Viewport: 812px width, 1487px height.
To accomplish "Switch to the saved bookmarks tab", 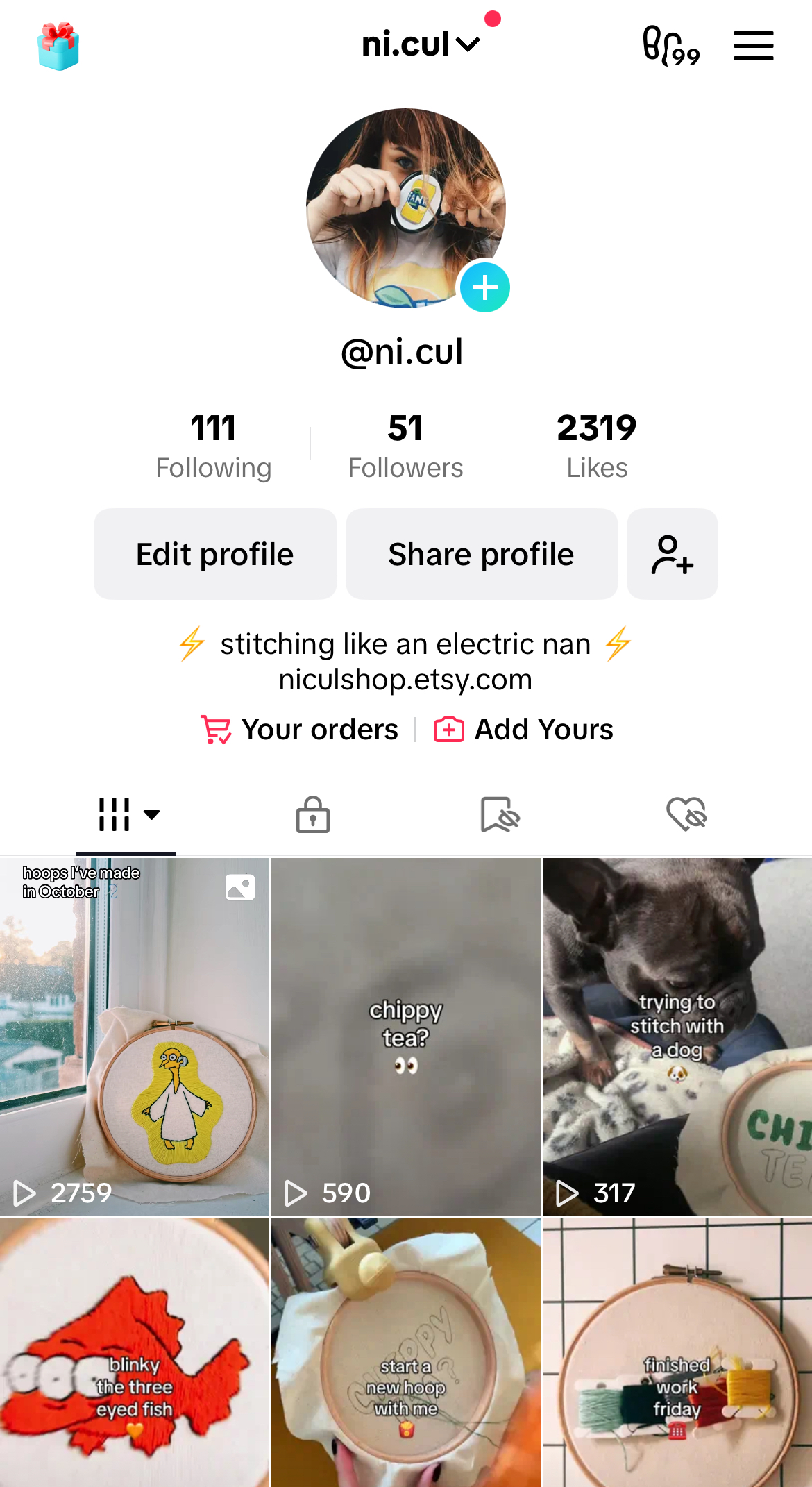I will (x=500, y=814).
